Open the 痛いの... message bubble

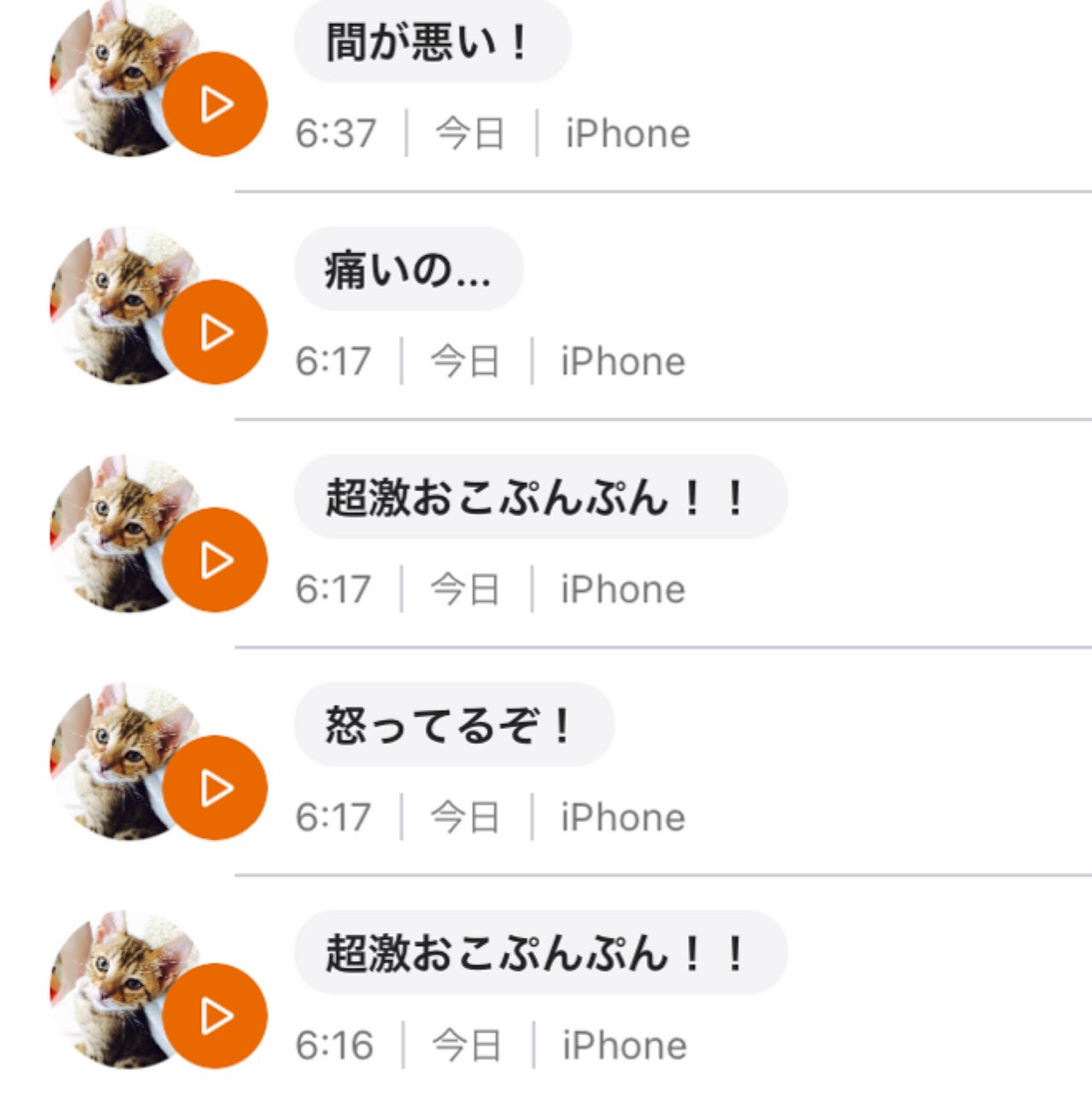point(408,270)
